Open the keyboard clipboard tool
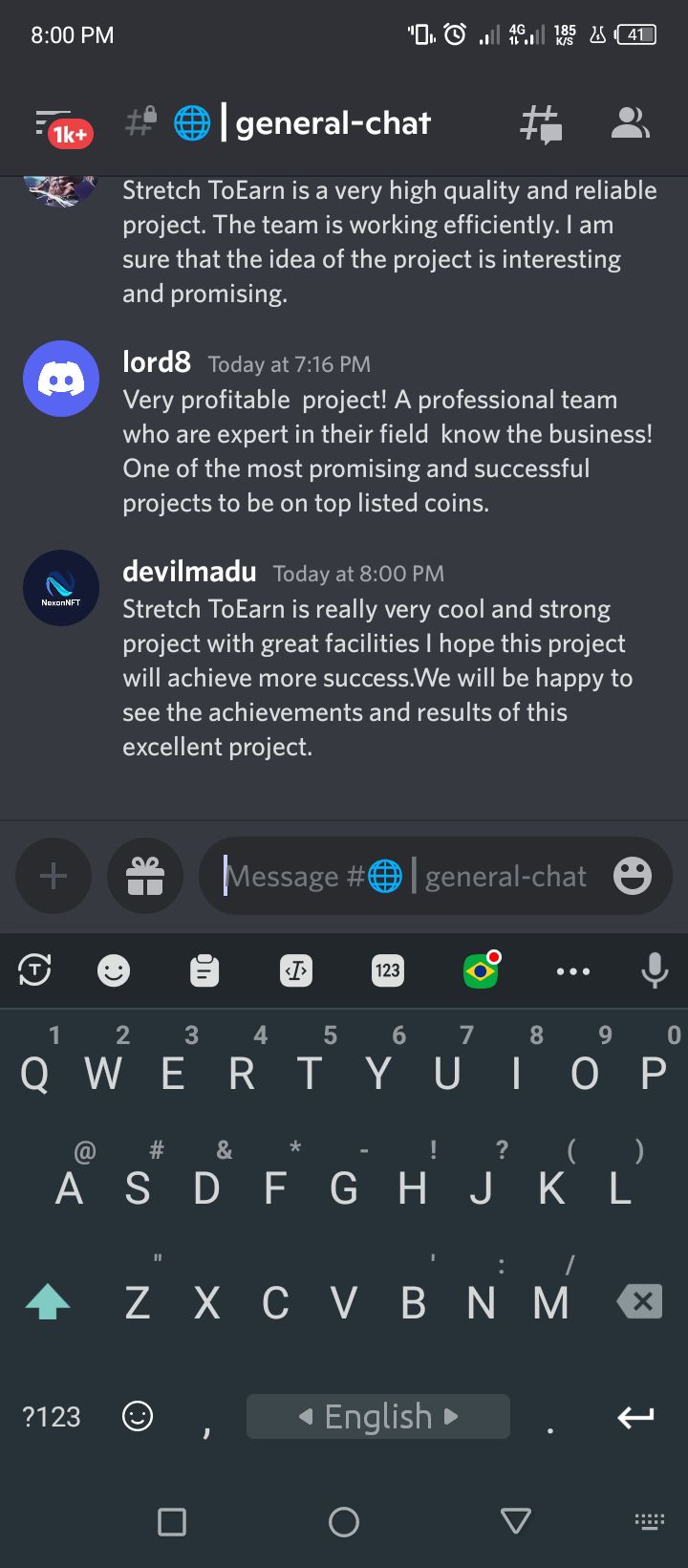 204,971
